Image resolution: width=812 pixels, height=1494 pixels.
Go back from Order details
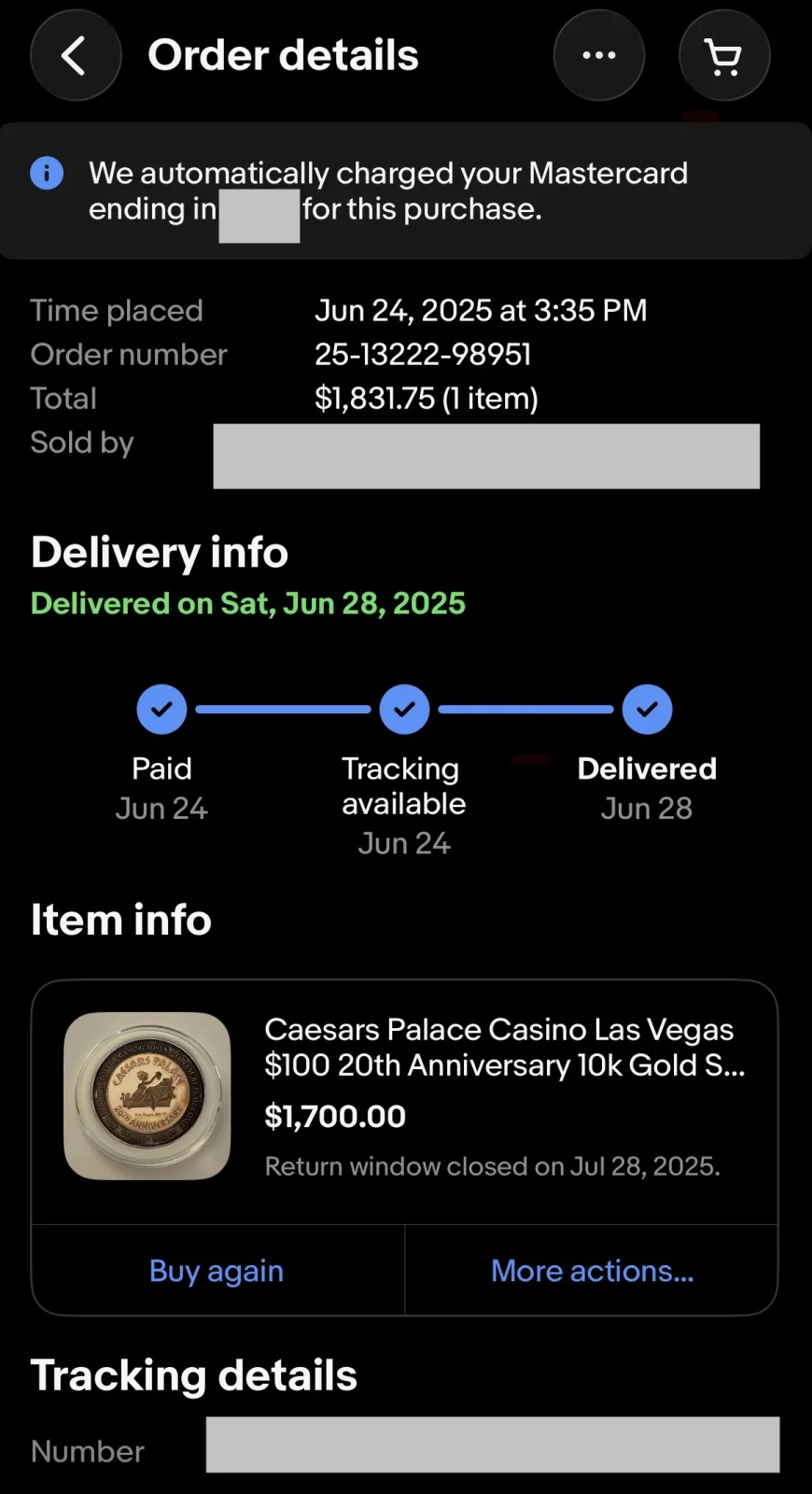coord(76,55)
